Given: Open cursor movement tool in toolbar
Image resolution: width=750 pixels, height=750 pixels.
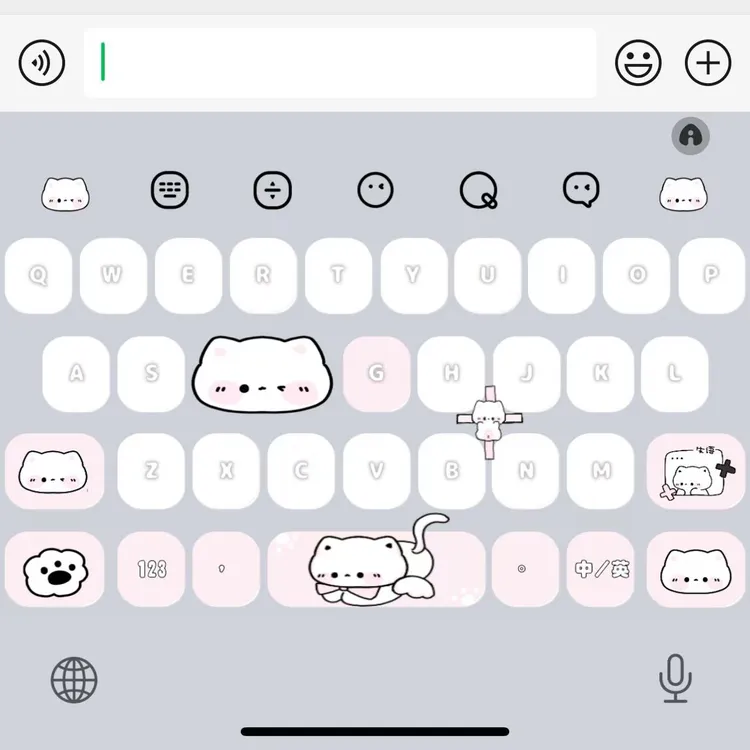Looking at the screenshot, I should click(272, 189).
